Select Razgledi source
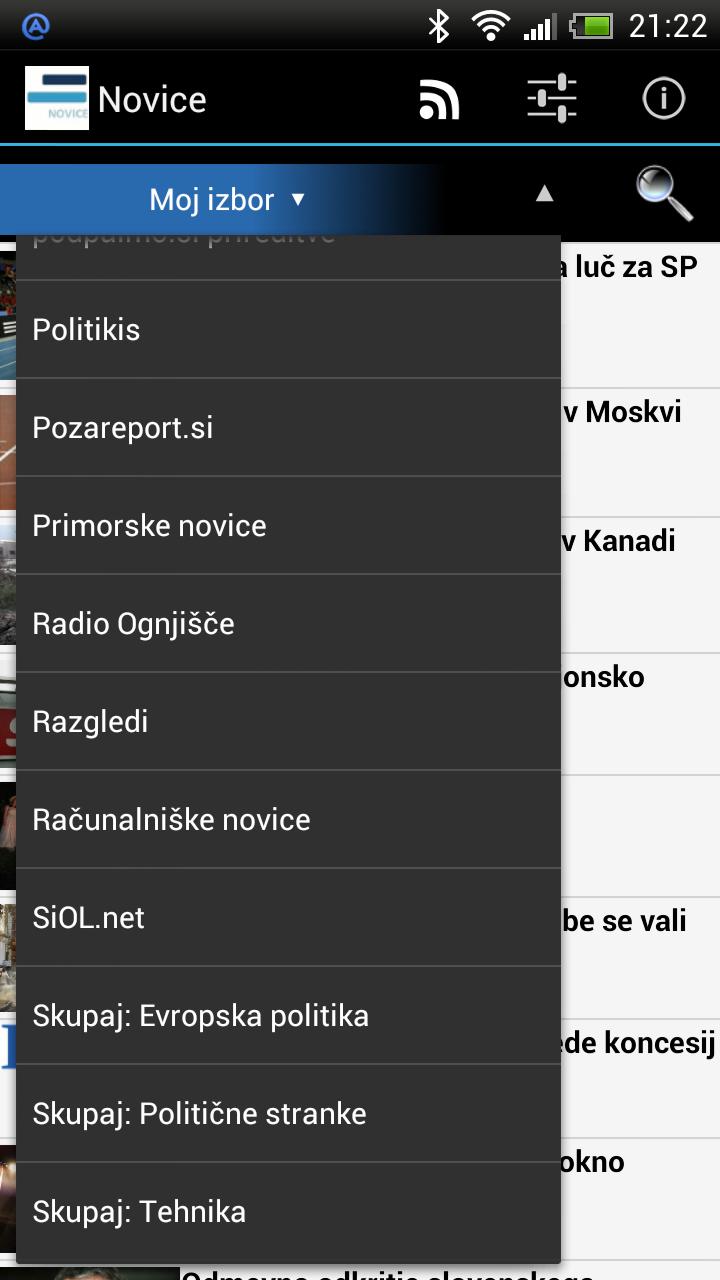 coord(288,722)
